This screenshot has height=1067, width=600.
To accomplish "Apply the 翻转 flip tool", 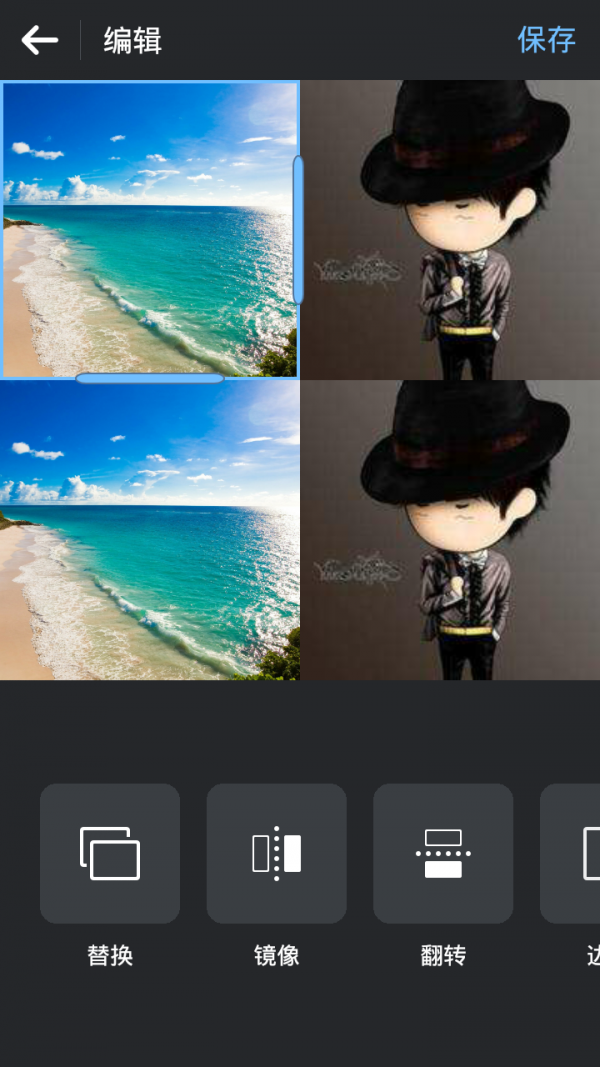I will point(443,853).
